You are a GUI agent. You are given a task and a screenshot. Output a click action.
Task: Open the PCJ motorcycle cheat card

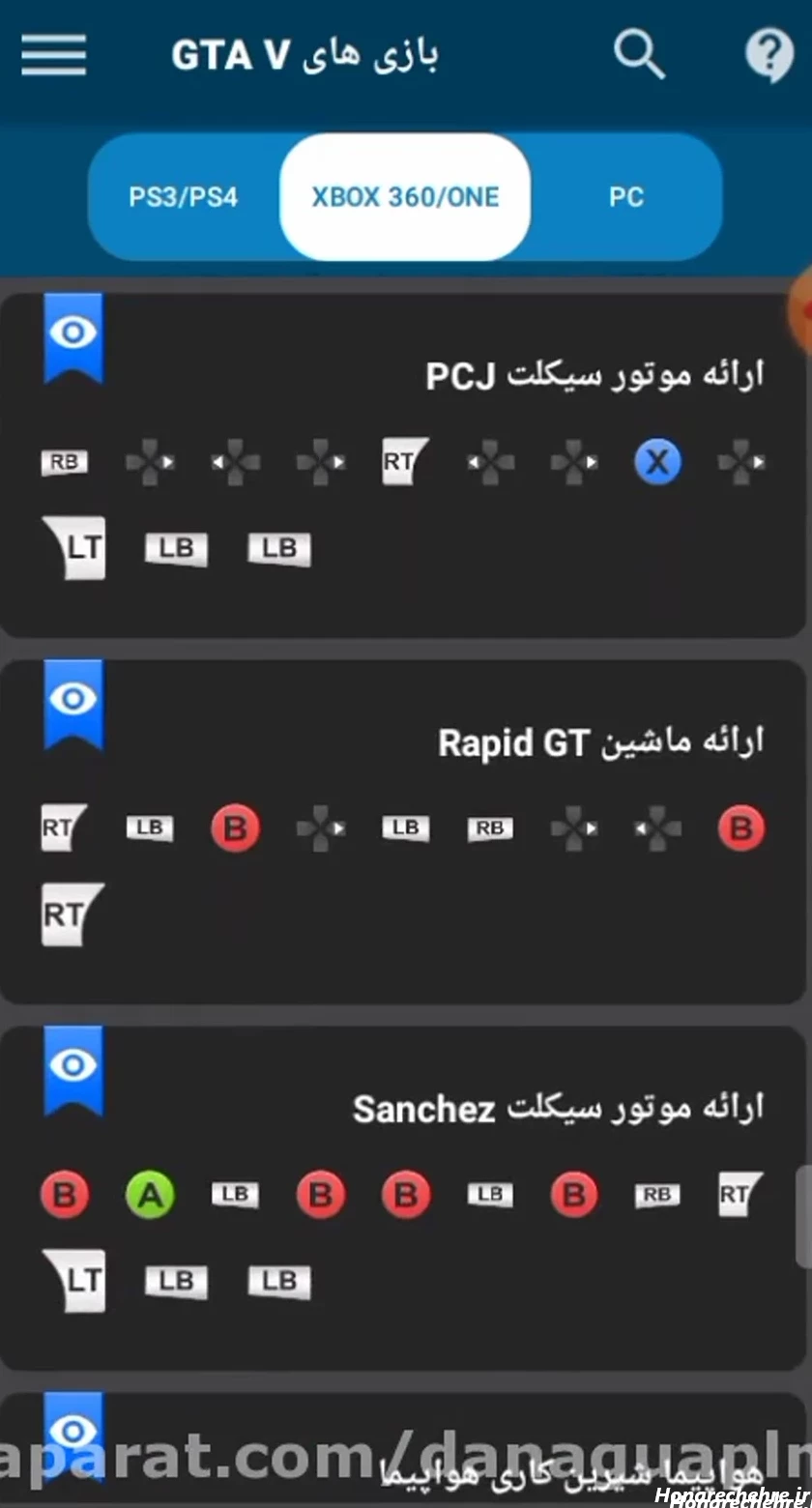click(x=403, y=464)
